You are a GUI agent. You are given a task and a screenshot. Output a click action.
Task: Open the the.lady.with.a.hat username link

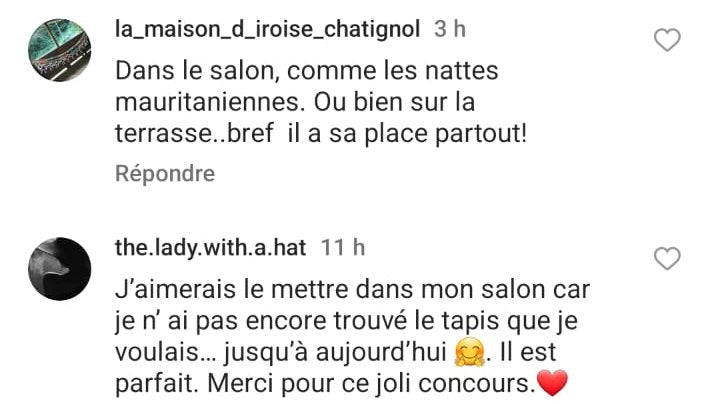coord(214,246)
